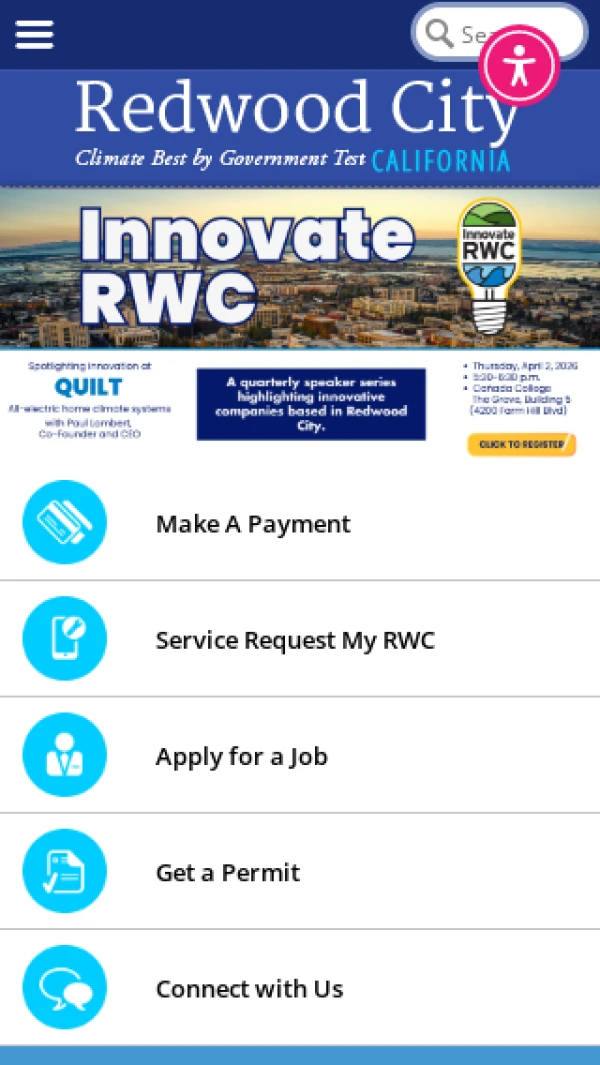Choose Connect with Us

(249, 989)
